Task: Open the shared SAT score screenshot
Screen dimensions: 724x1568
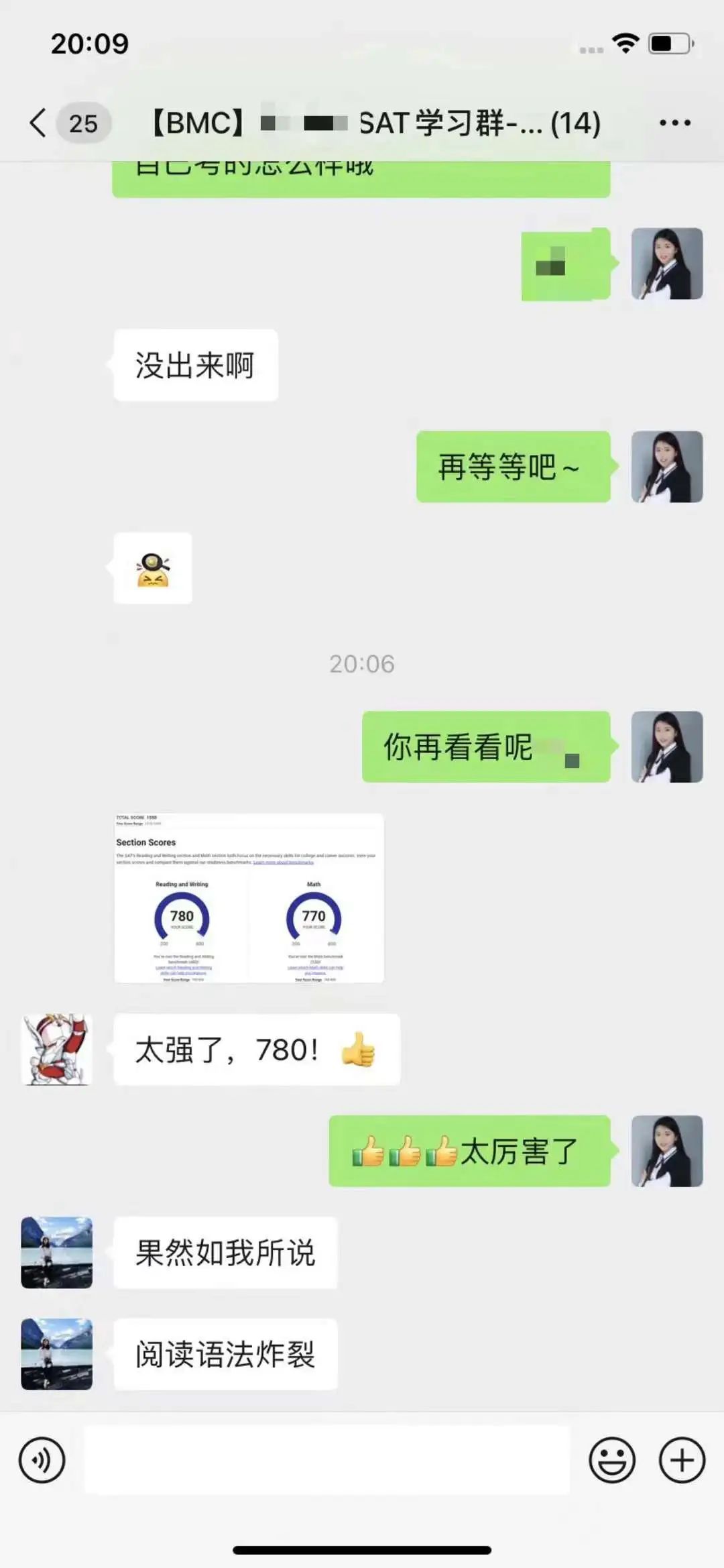Action: [249, 898]
